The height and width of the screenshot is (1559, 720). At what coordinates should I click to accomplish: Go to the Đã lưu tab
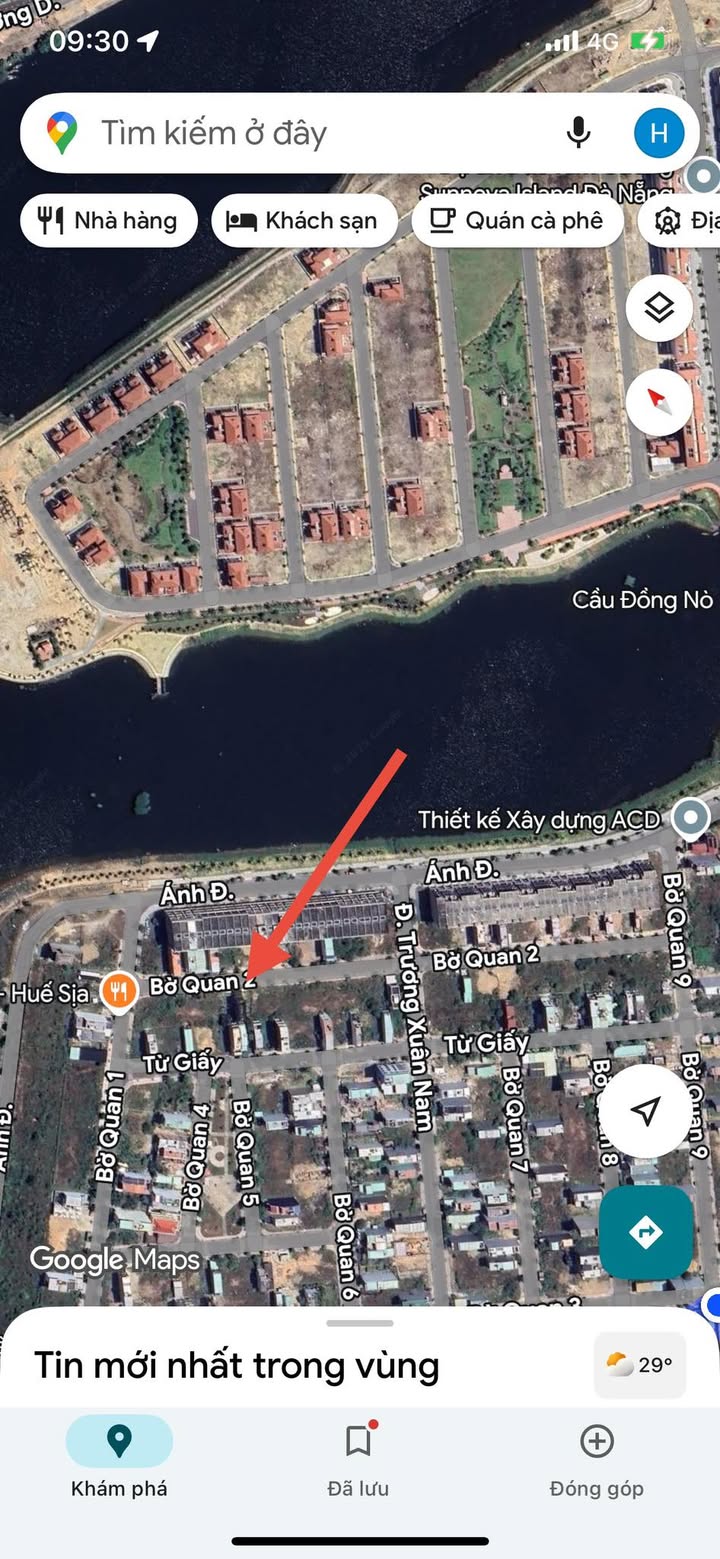[358, 1459]
